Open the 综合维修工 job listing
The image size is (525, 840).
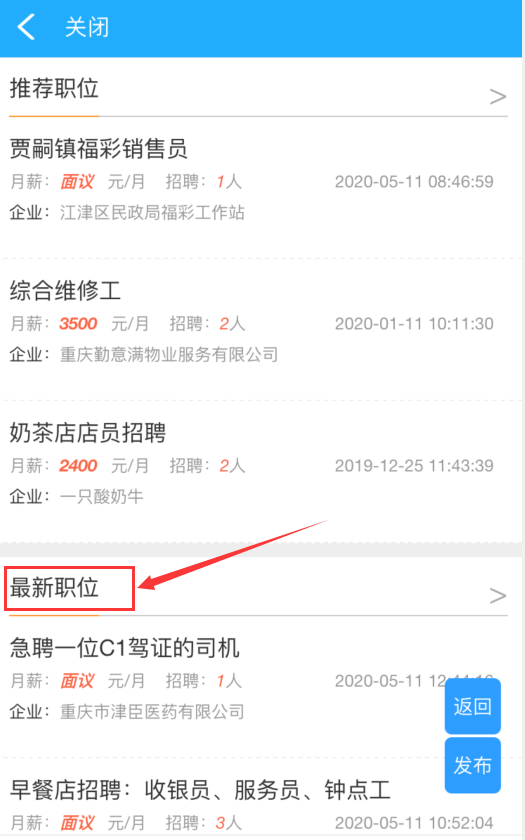[x=259, y=329]
